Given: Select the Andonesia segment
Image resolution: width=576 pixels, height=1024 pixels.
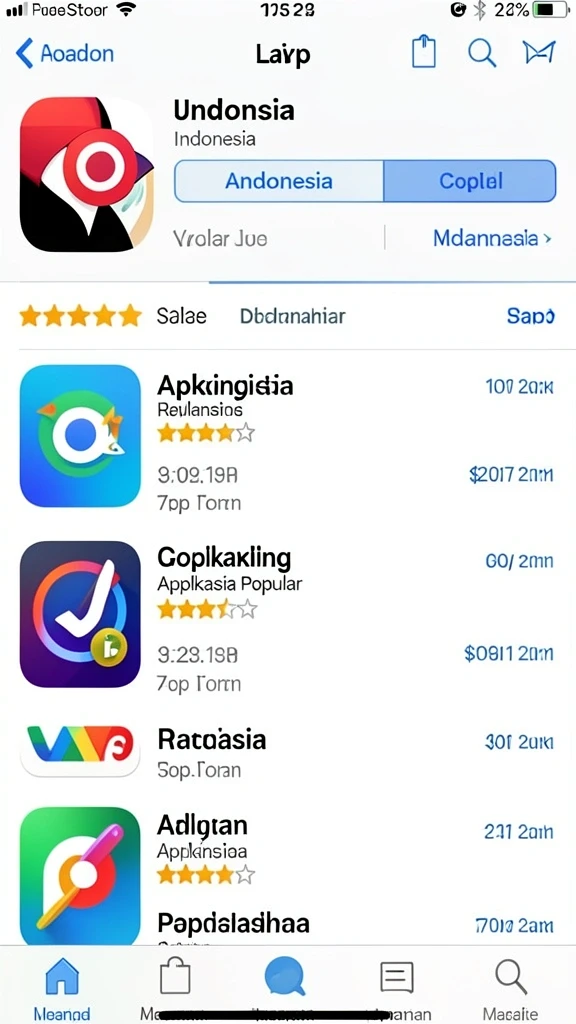Looking at the screenshot, I should [x=279, y=181].
